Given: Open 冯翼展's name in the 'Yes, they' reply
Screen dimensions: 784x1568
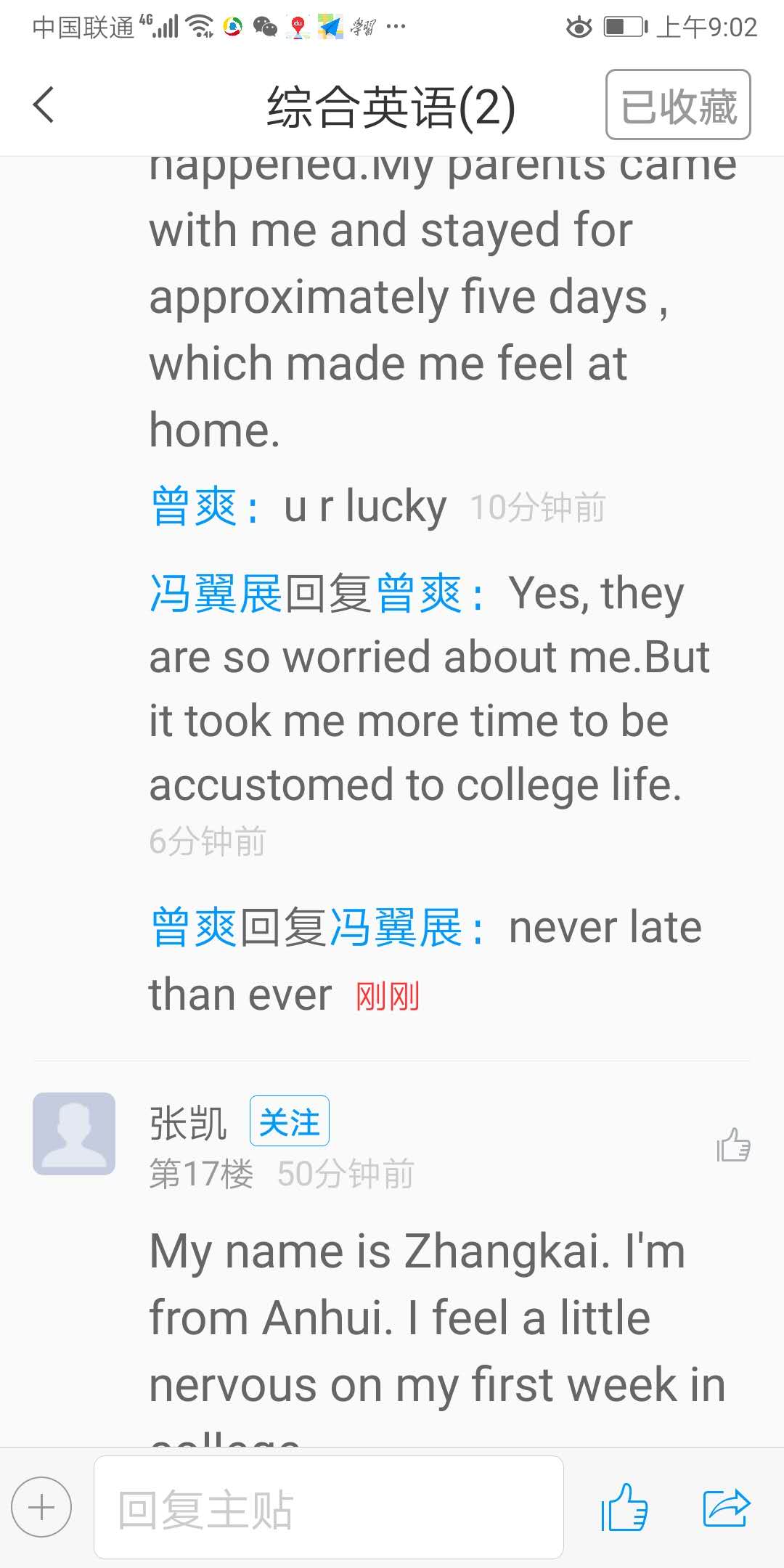Looking at the screenshot, I should click(x=216, y=593).
